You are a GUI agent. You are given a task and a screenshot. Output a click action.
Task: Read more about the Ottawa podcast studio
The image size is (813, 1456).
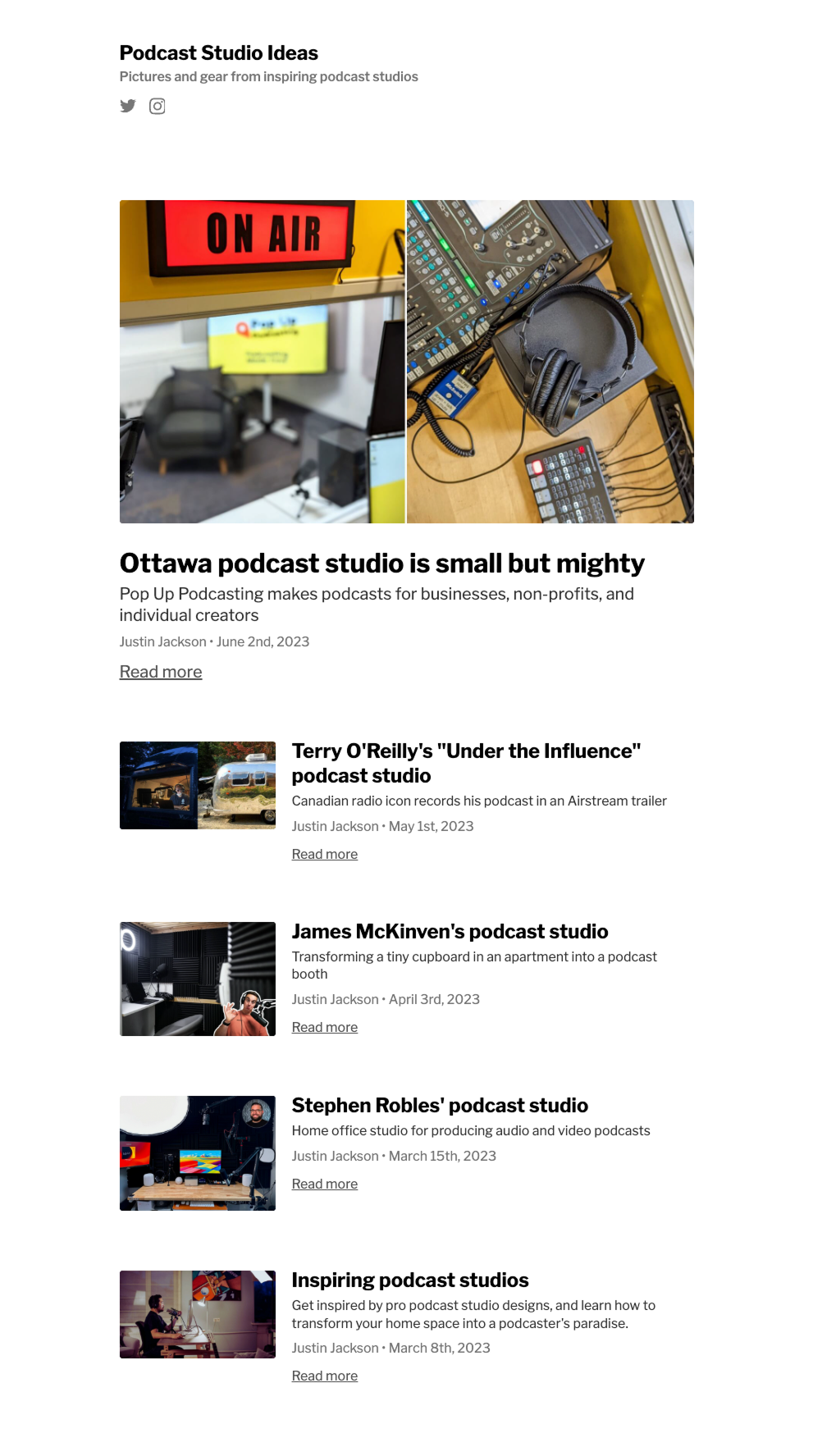tap(161, 672)
